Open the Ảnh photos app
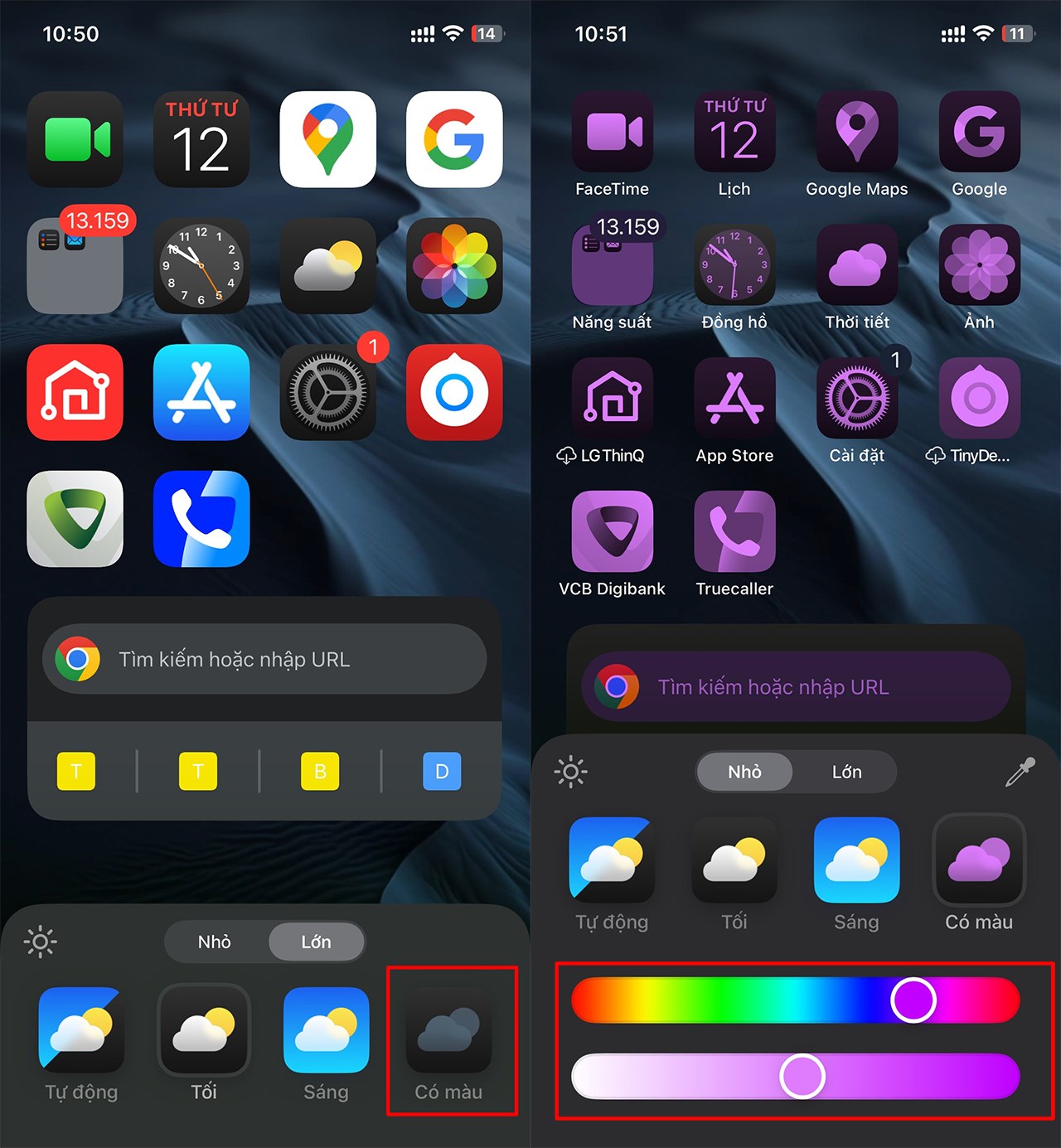 point(980,265)
